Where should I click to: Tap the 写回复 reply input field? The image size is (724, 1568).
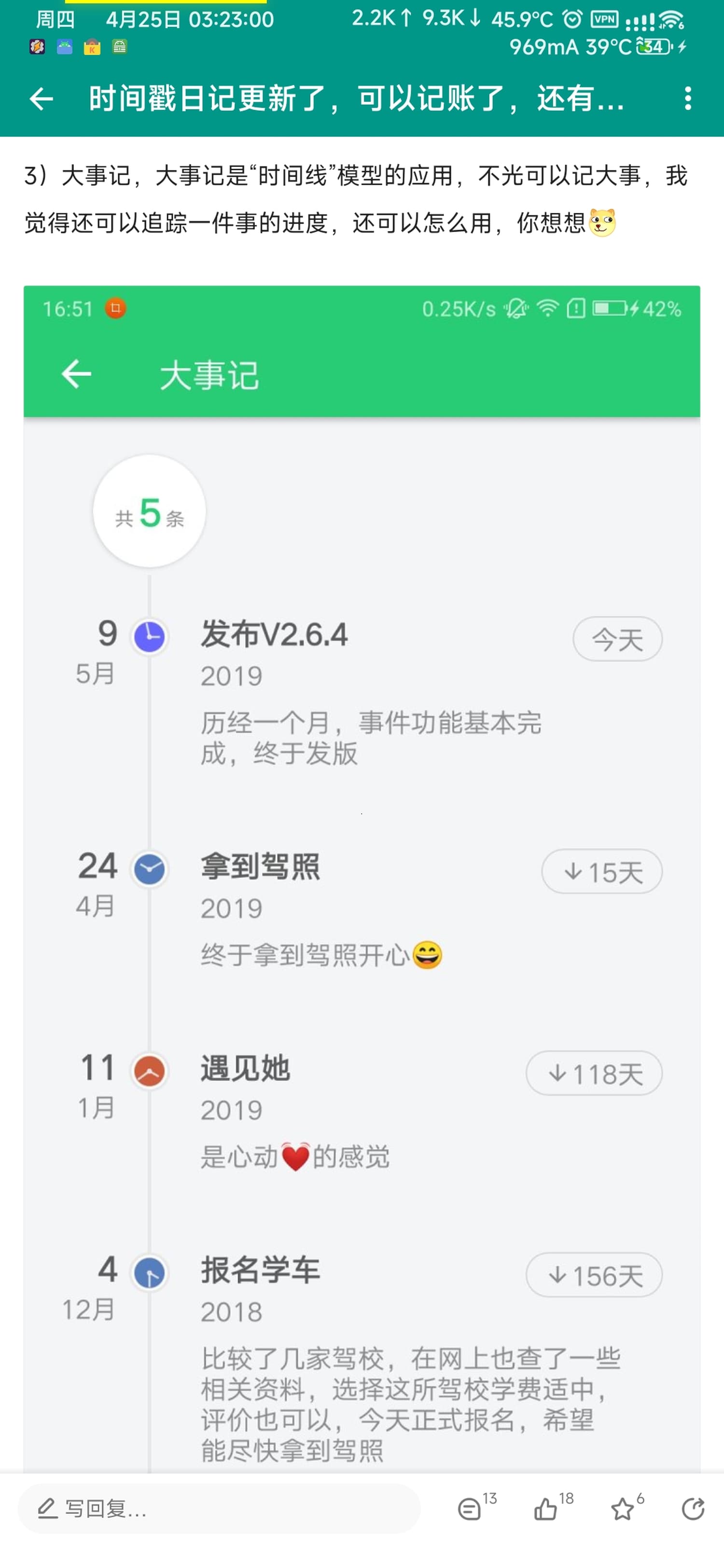click(x=219, y=1508)
